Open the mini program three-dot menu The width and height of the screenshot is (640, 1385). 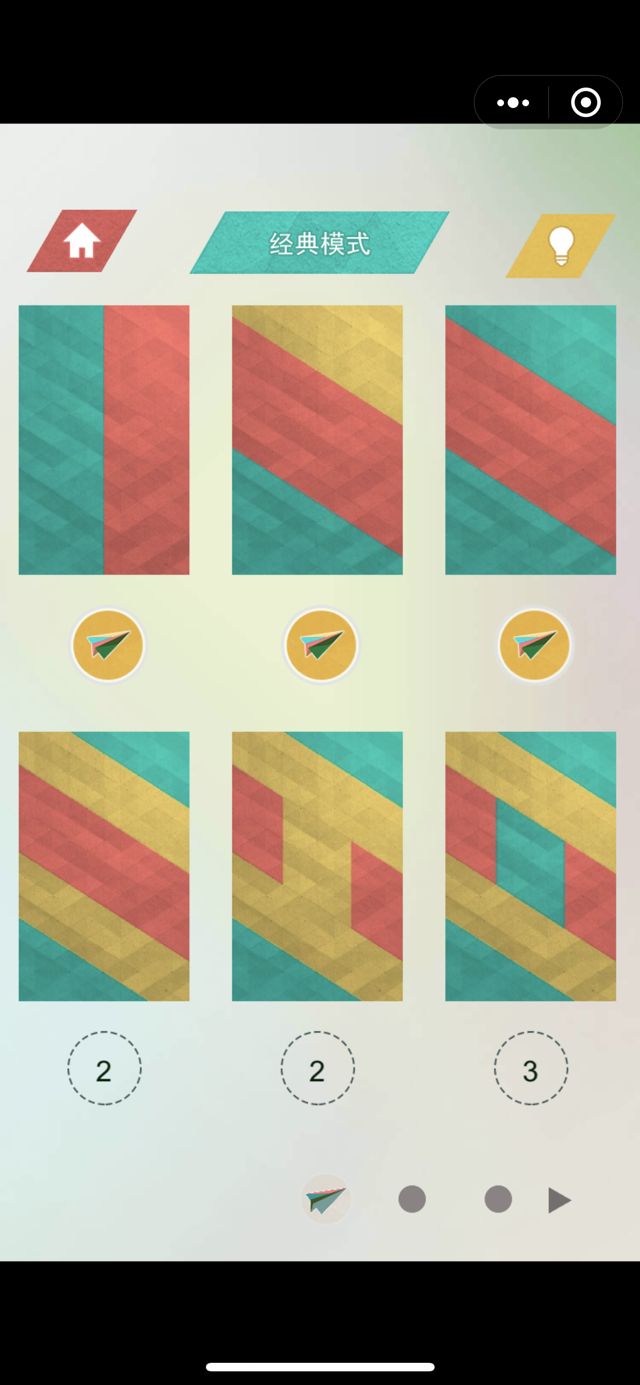(x=513, y=102)
